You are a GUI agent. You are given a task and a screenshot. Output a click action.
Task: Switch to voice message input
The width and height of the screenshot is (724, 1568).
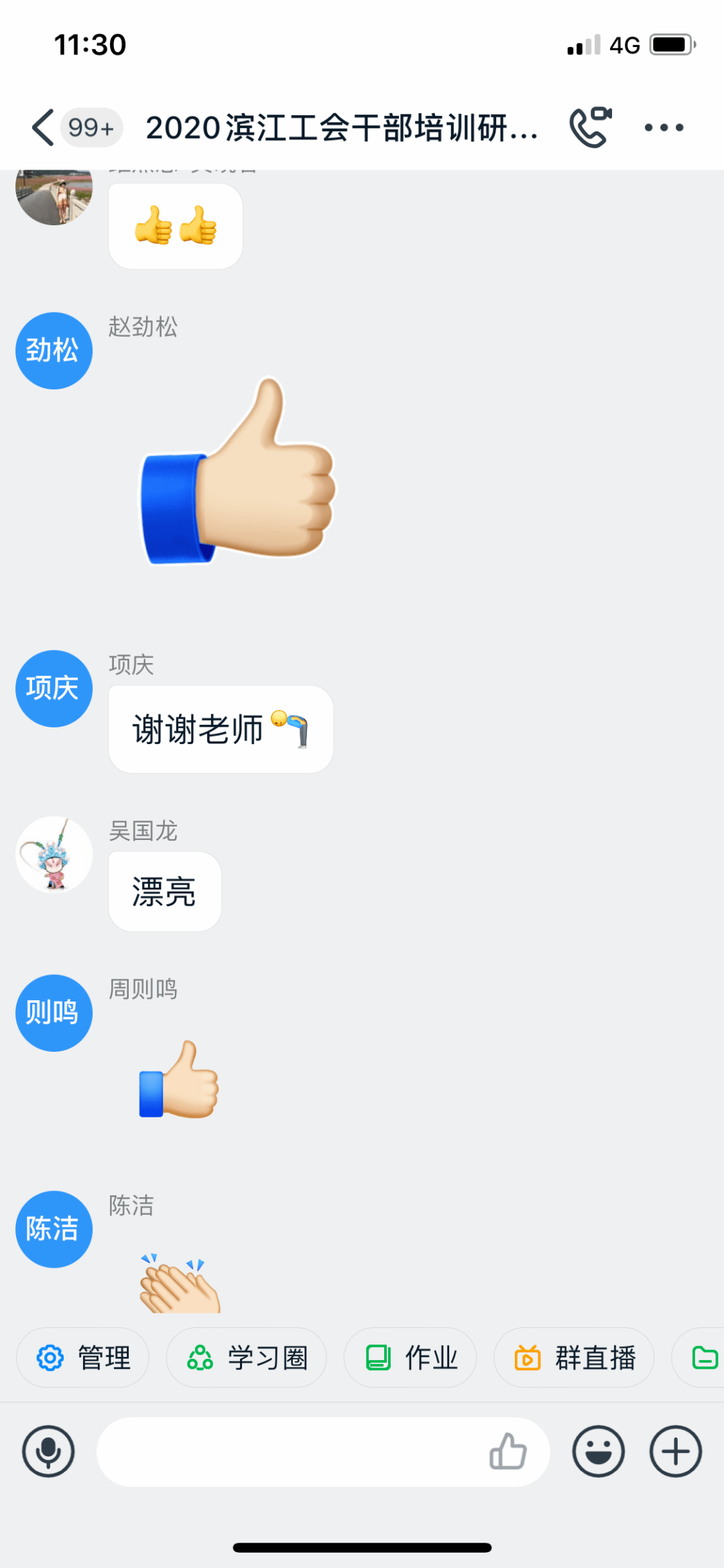pos(48,1451)
